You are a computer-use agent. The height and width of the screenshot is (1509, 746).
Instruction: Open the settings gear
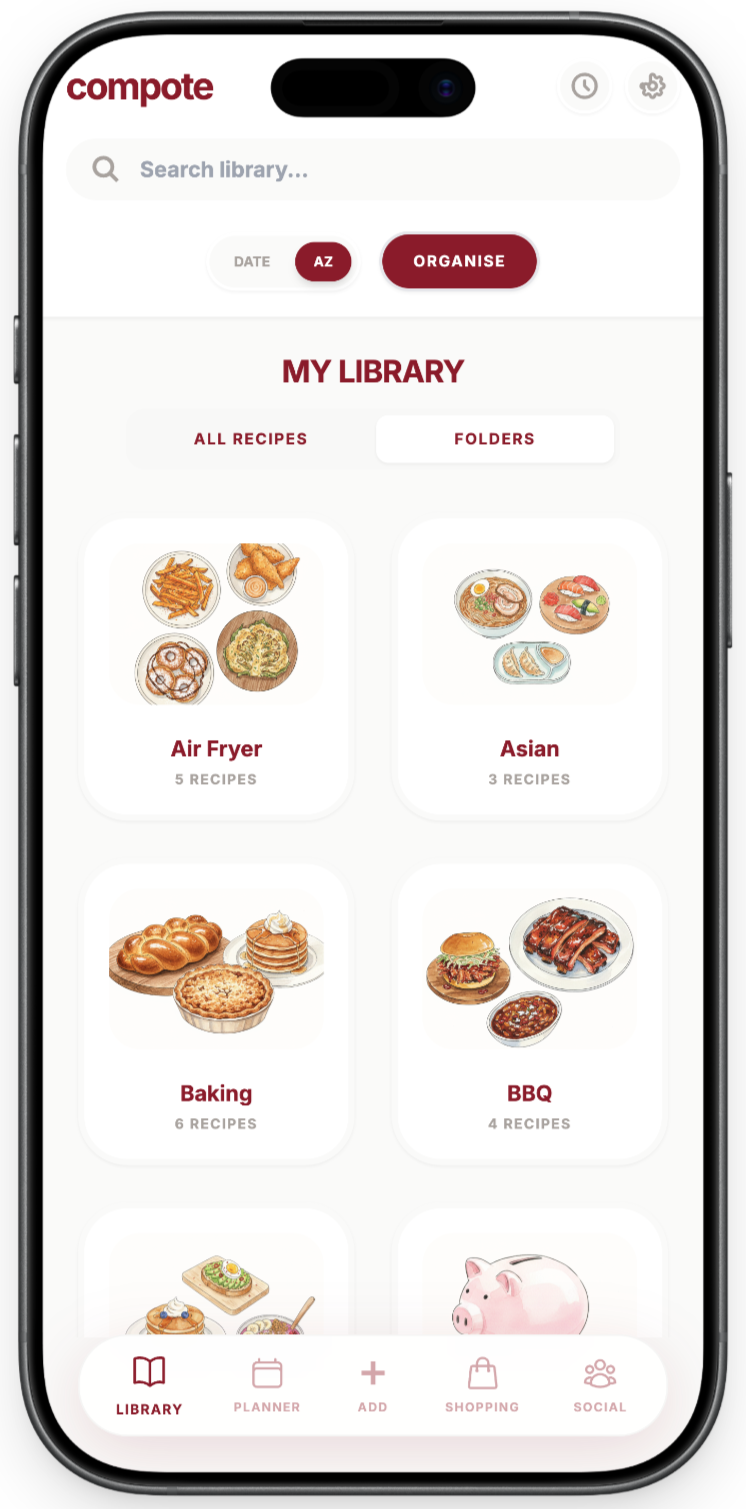pos(652,87)
